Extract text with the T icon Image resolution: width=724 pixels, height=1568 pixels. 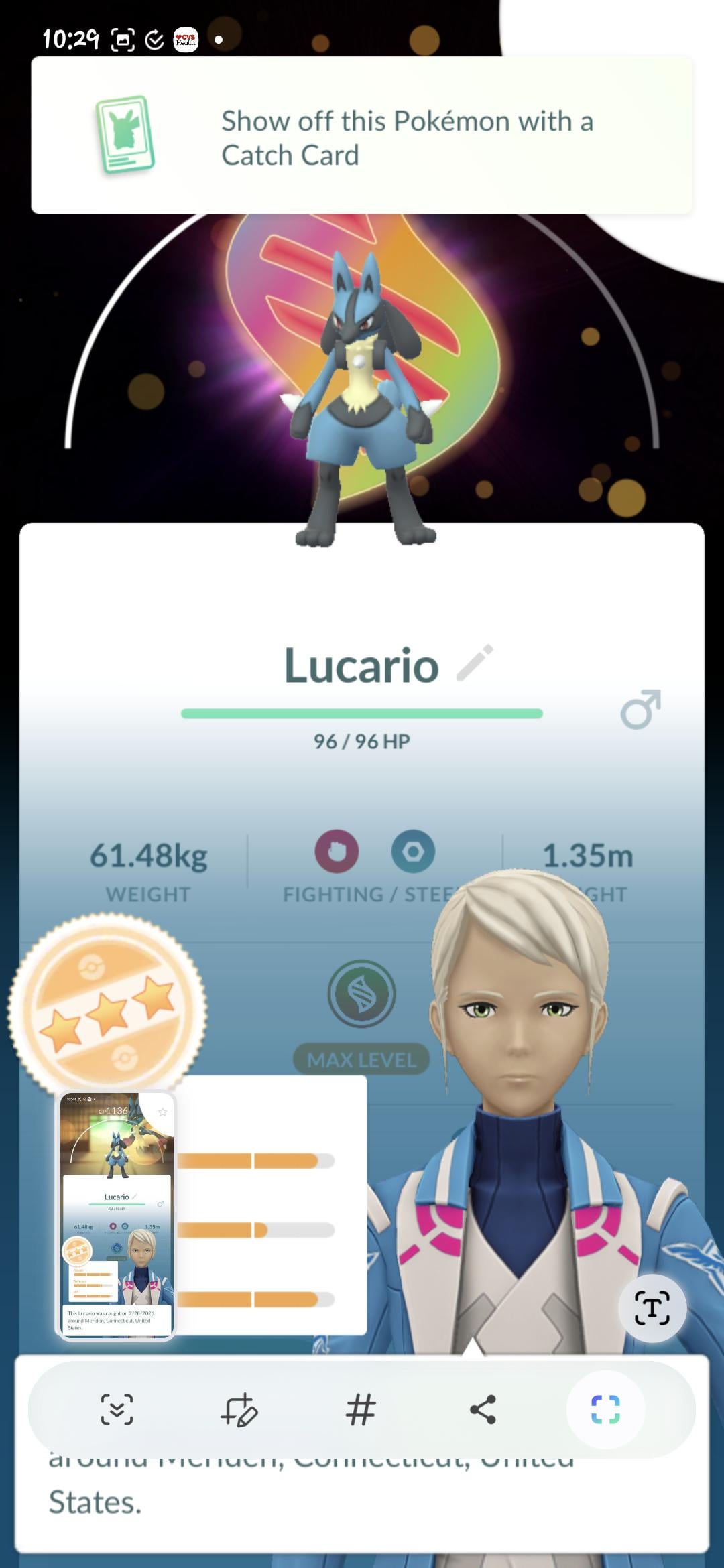(652, 1307)
